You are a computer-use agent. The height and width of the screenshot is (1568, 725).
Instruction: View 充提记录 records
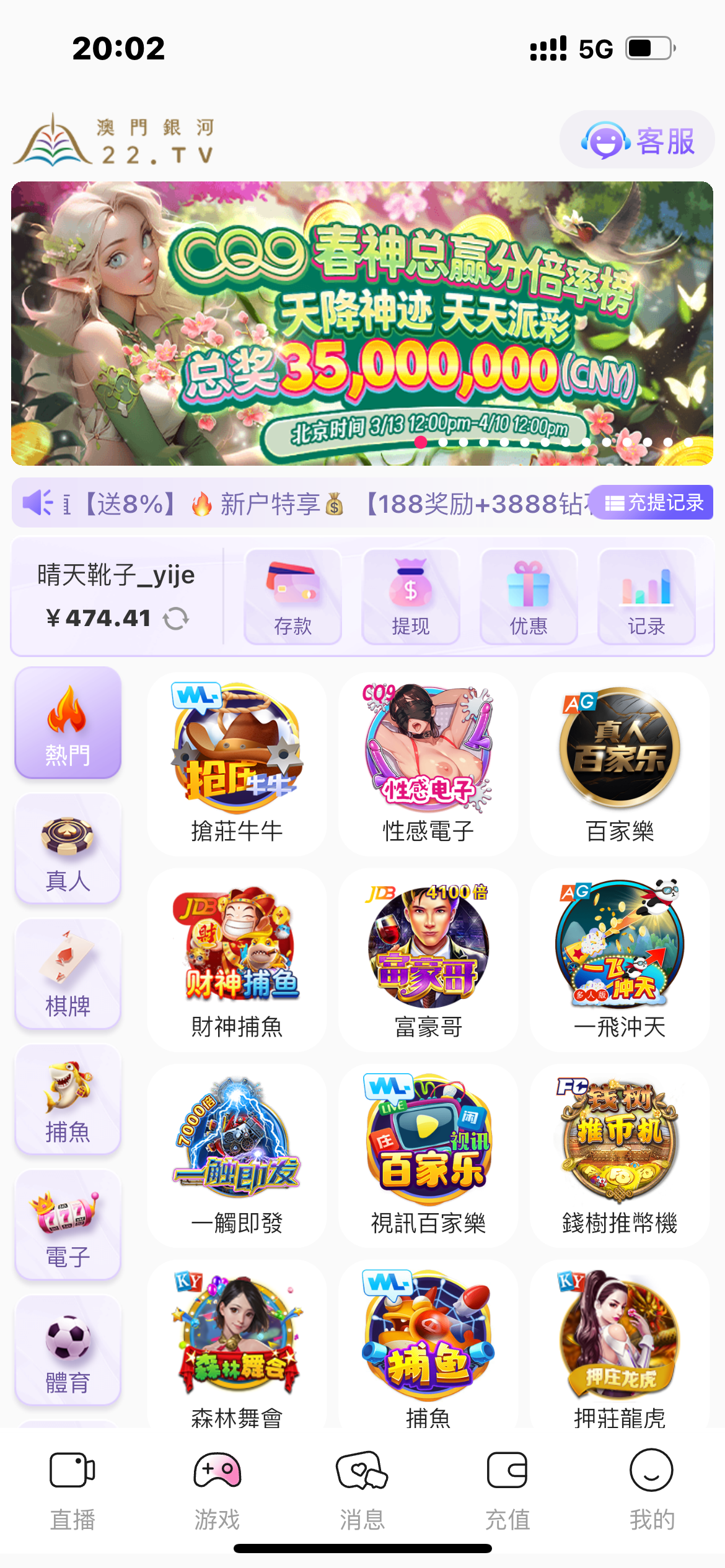[652, 502]
